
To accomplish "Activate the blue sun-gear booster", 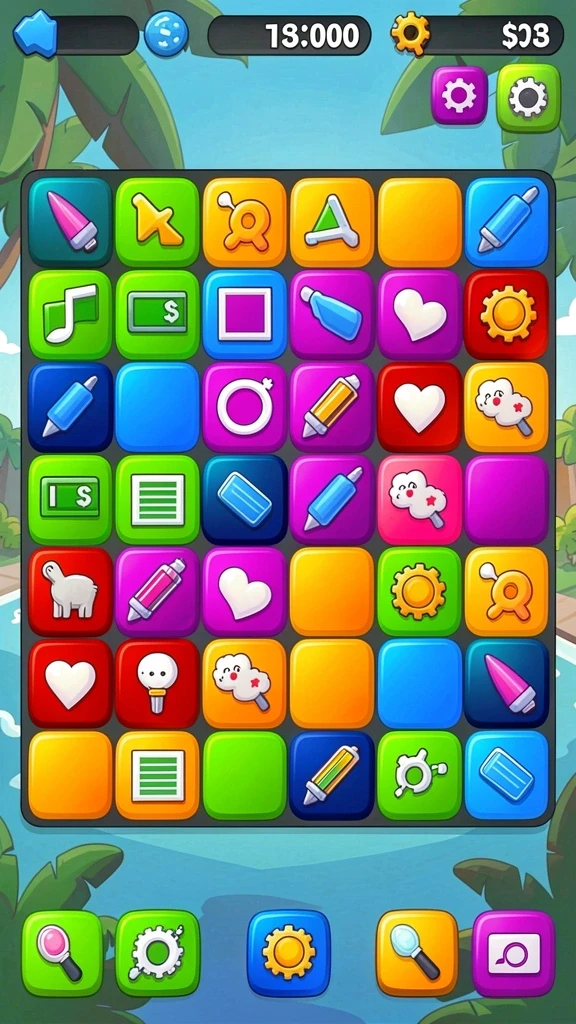I will tap(289, 953).
